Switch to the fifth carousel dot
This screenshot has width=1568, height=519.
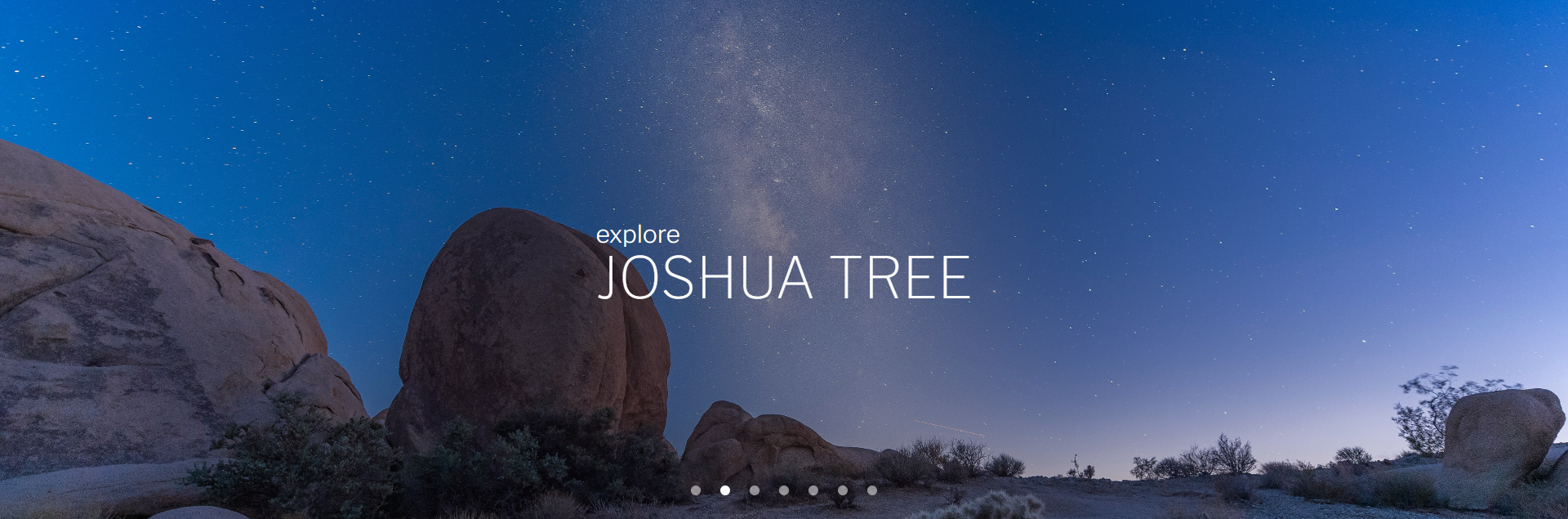click(x=813, y=490)
